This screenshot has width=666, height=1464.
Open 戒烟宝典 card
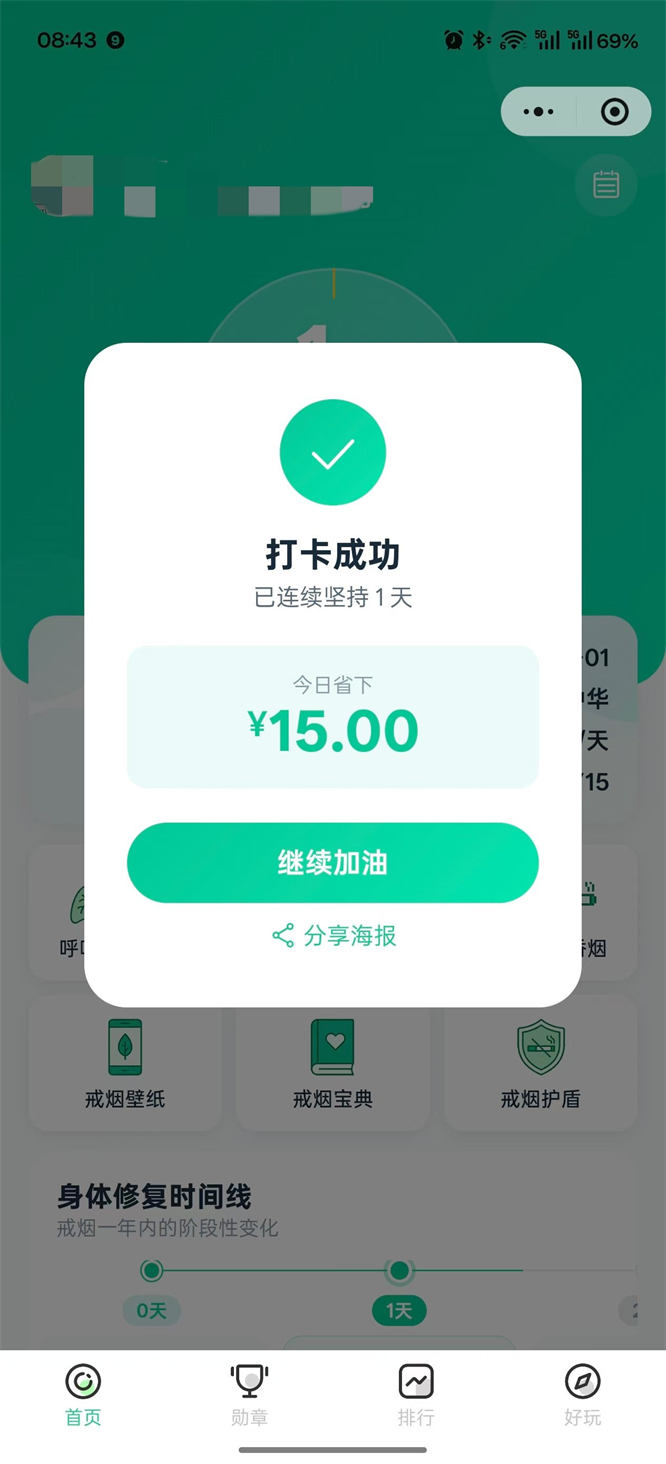[x=333, y=1065]
